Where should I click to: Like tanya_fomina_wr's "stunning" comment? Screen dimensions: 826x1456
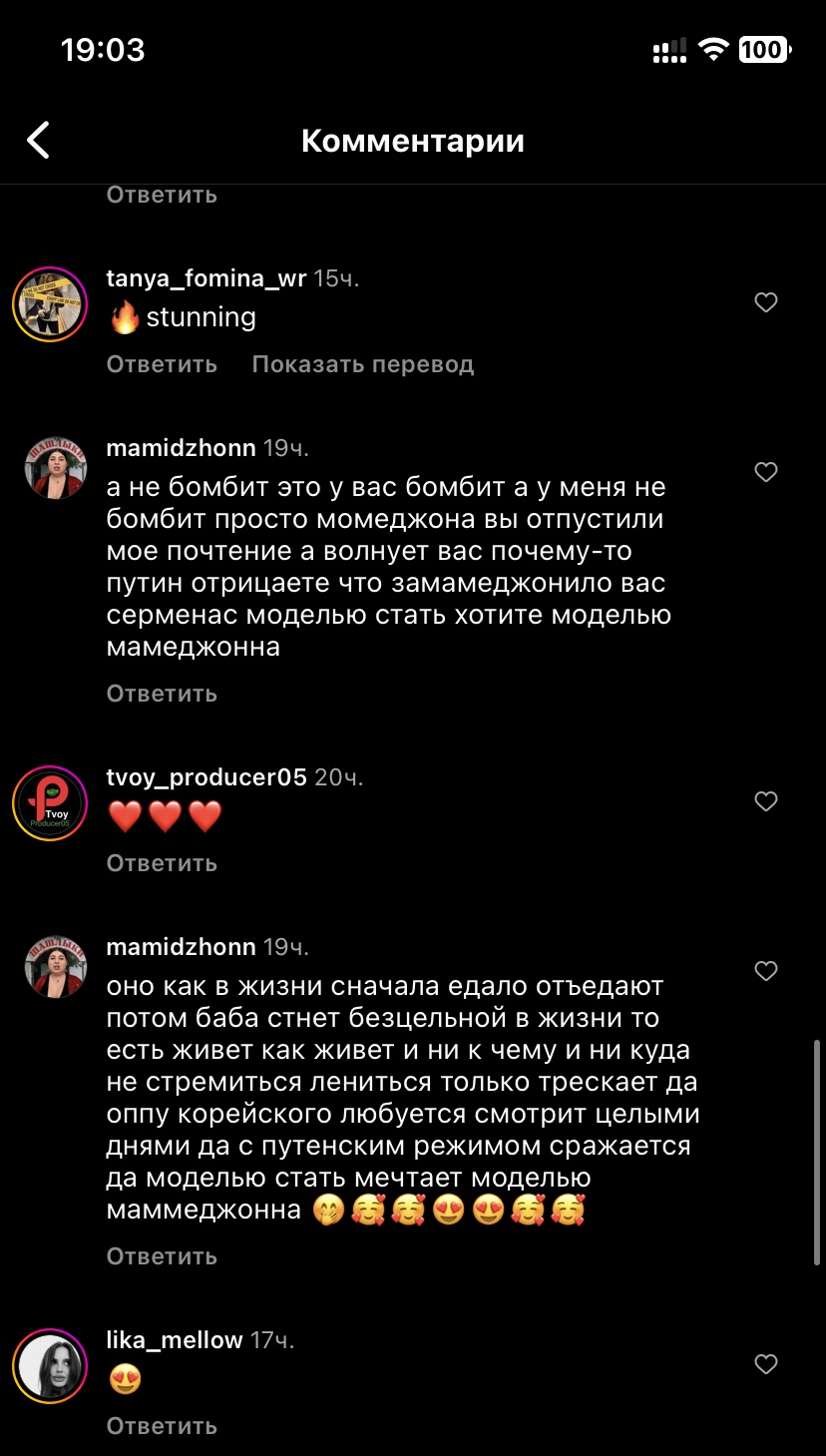click(x=765, y=302)
